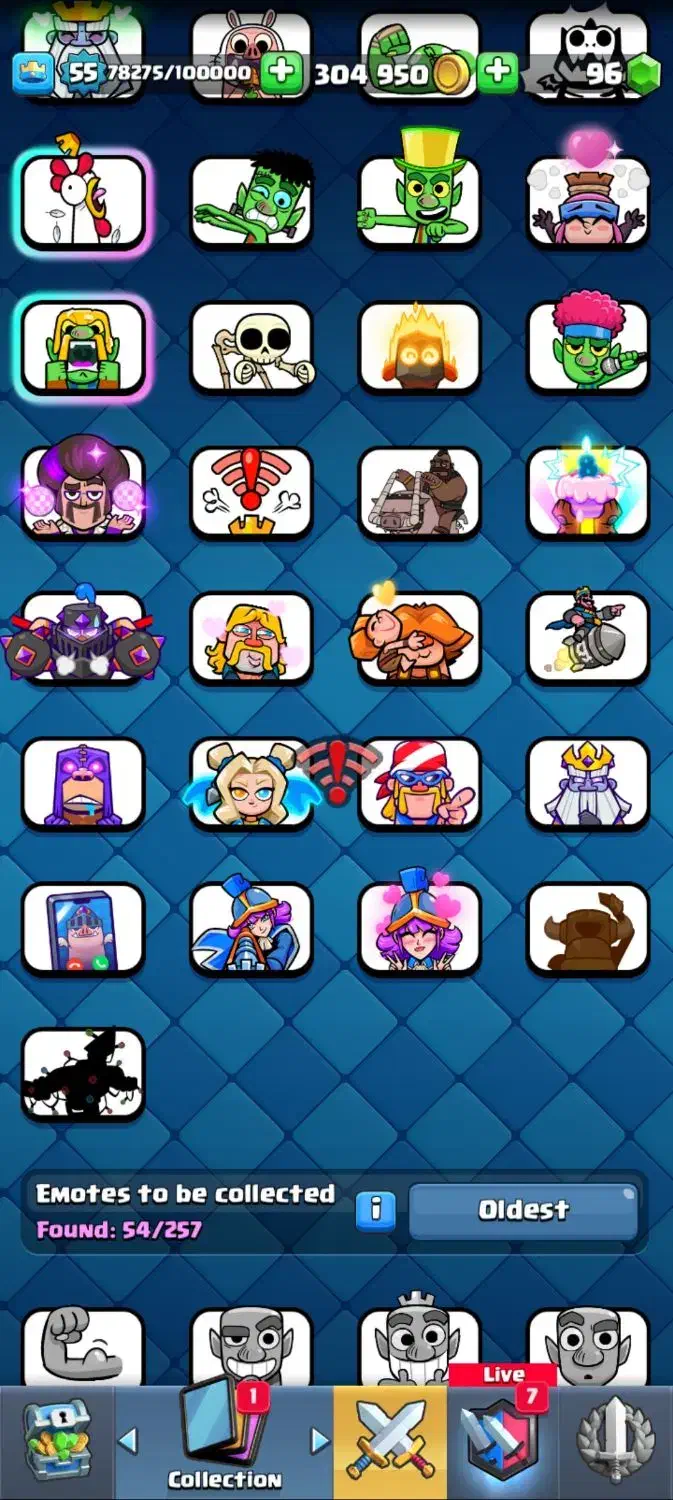Open the Shop tab with treasure chest
The width and height of the screenshot is (673, 1500).
click(57, 1442)
